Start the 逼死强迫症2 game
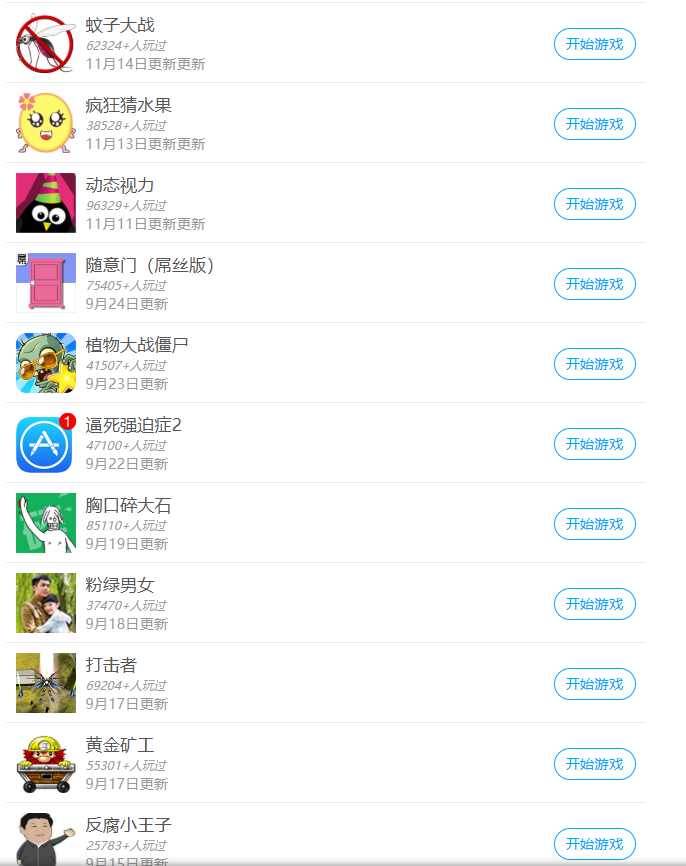 594,444
